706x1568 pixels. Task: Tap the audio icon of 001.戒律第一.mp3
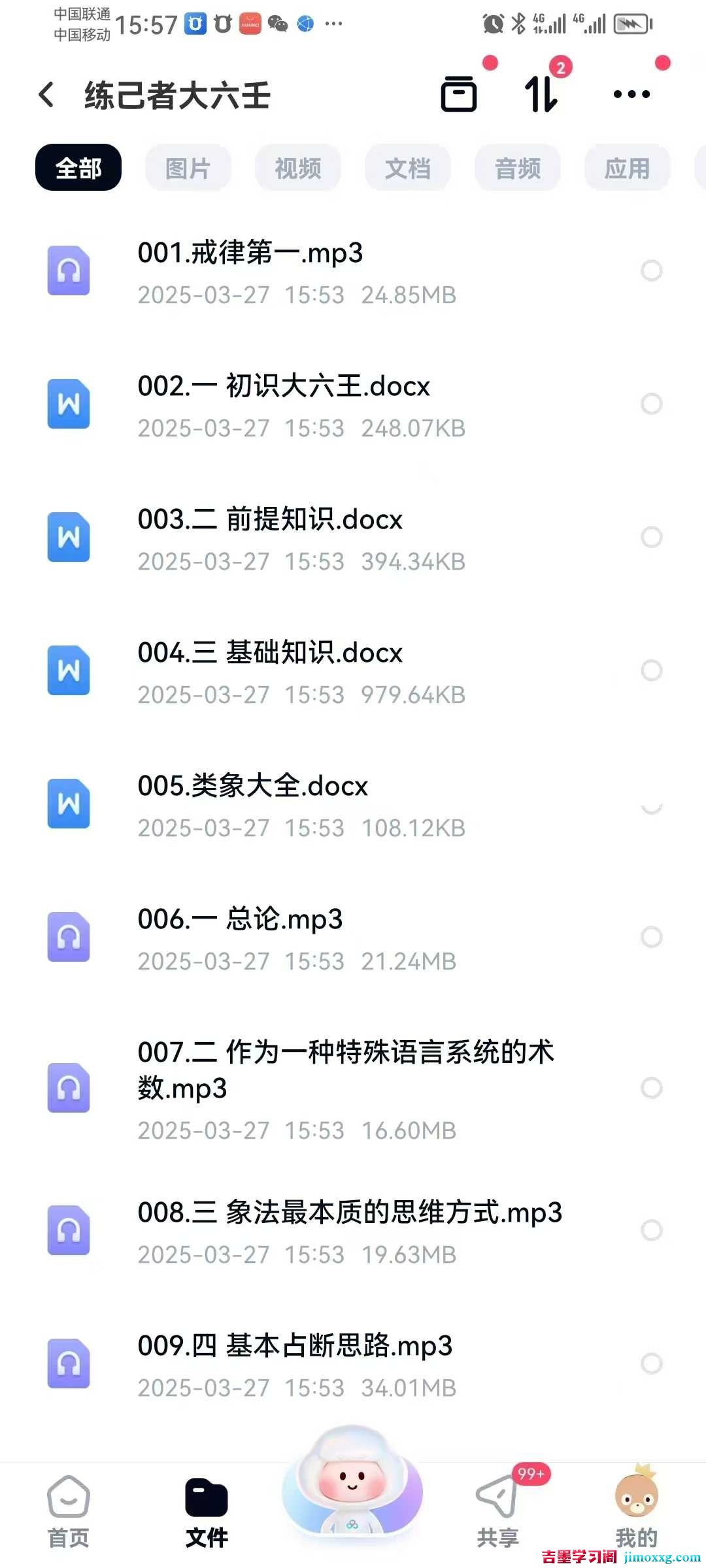coord(68,270)
